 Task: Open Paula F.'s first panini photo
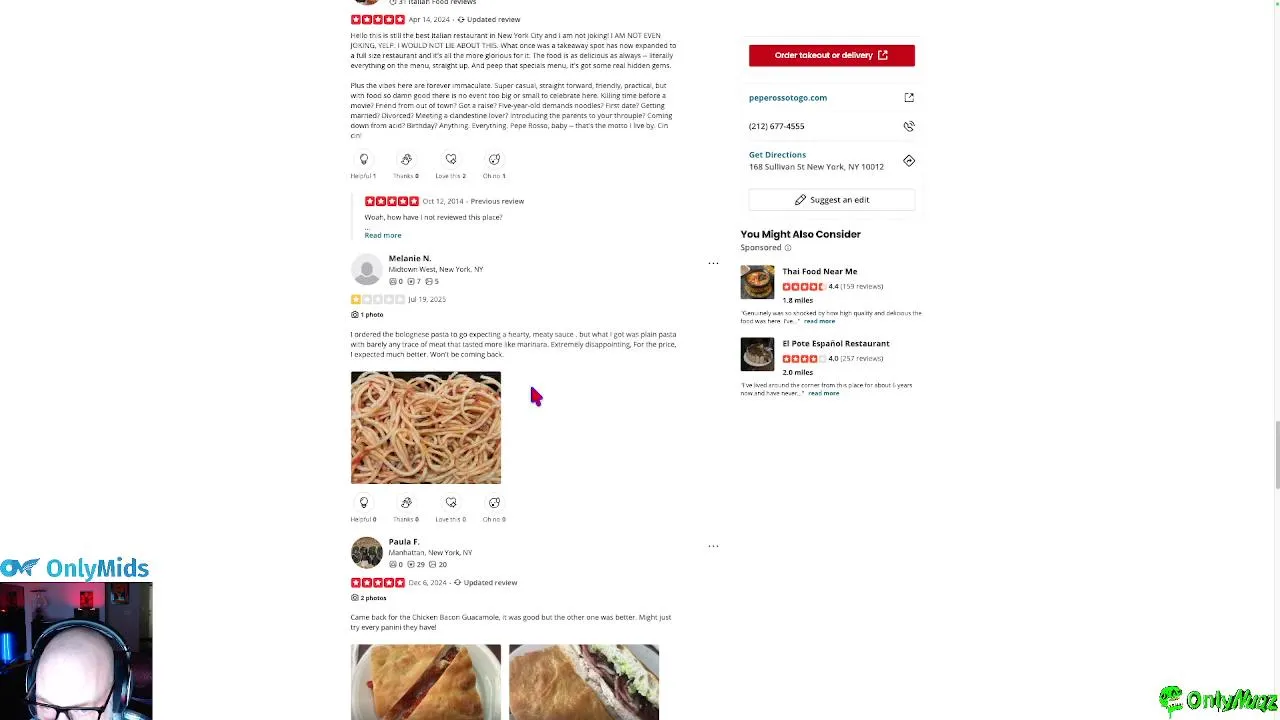tap(426, 681)
